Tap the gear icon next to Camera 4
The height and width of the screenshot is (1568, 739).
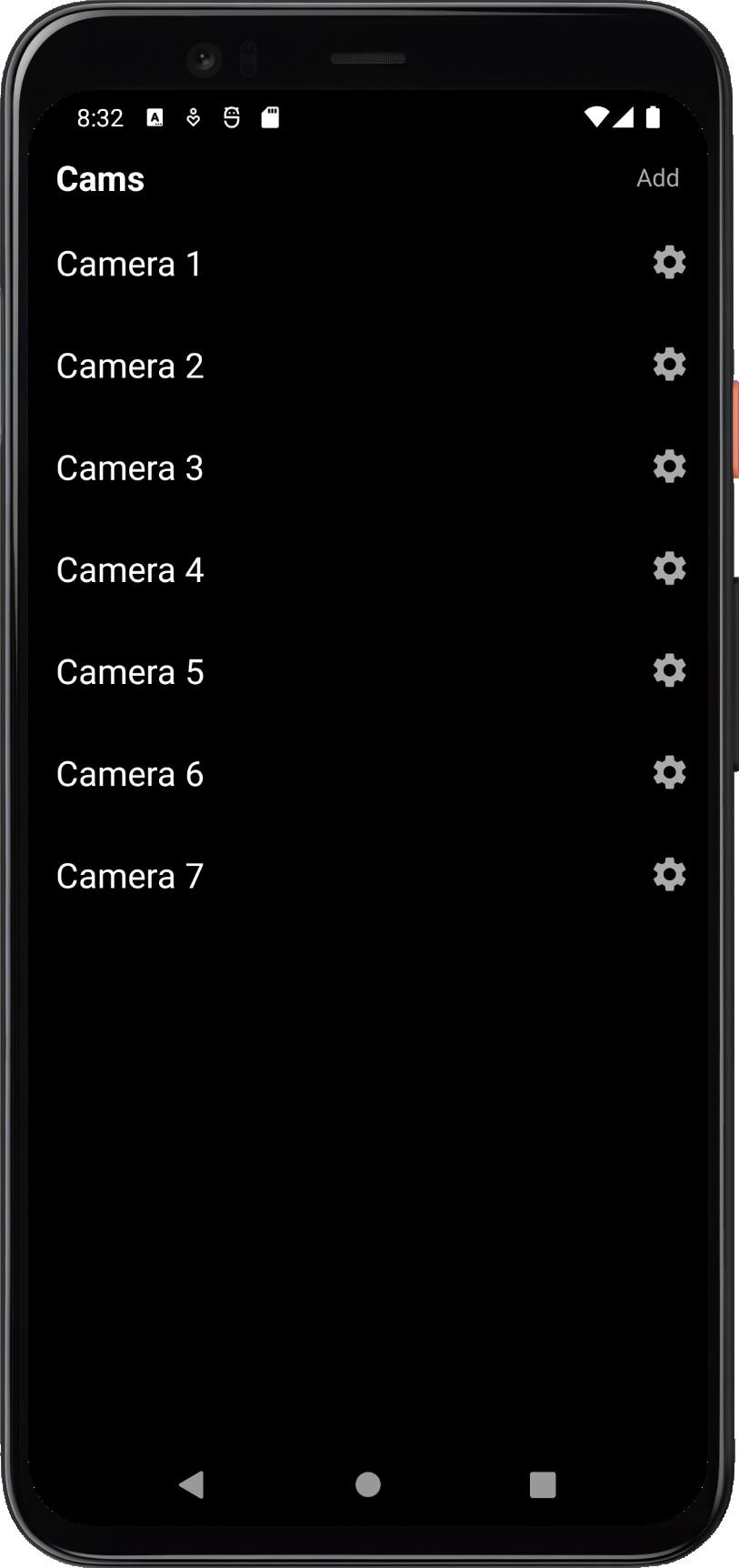point(669,568)
